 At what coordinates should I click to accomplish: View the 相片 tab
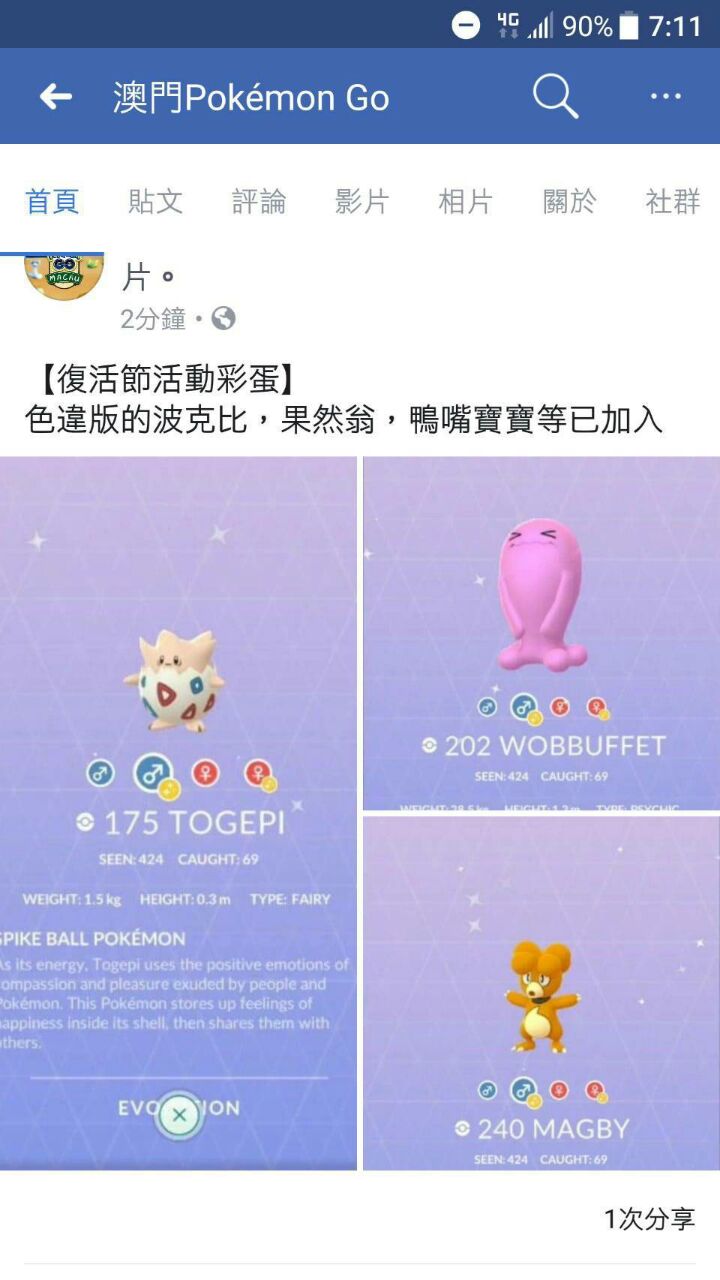coord(466,201)
